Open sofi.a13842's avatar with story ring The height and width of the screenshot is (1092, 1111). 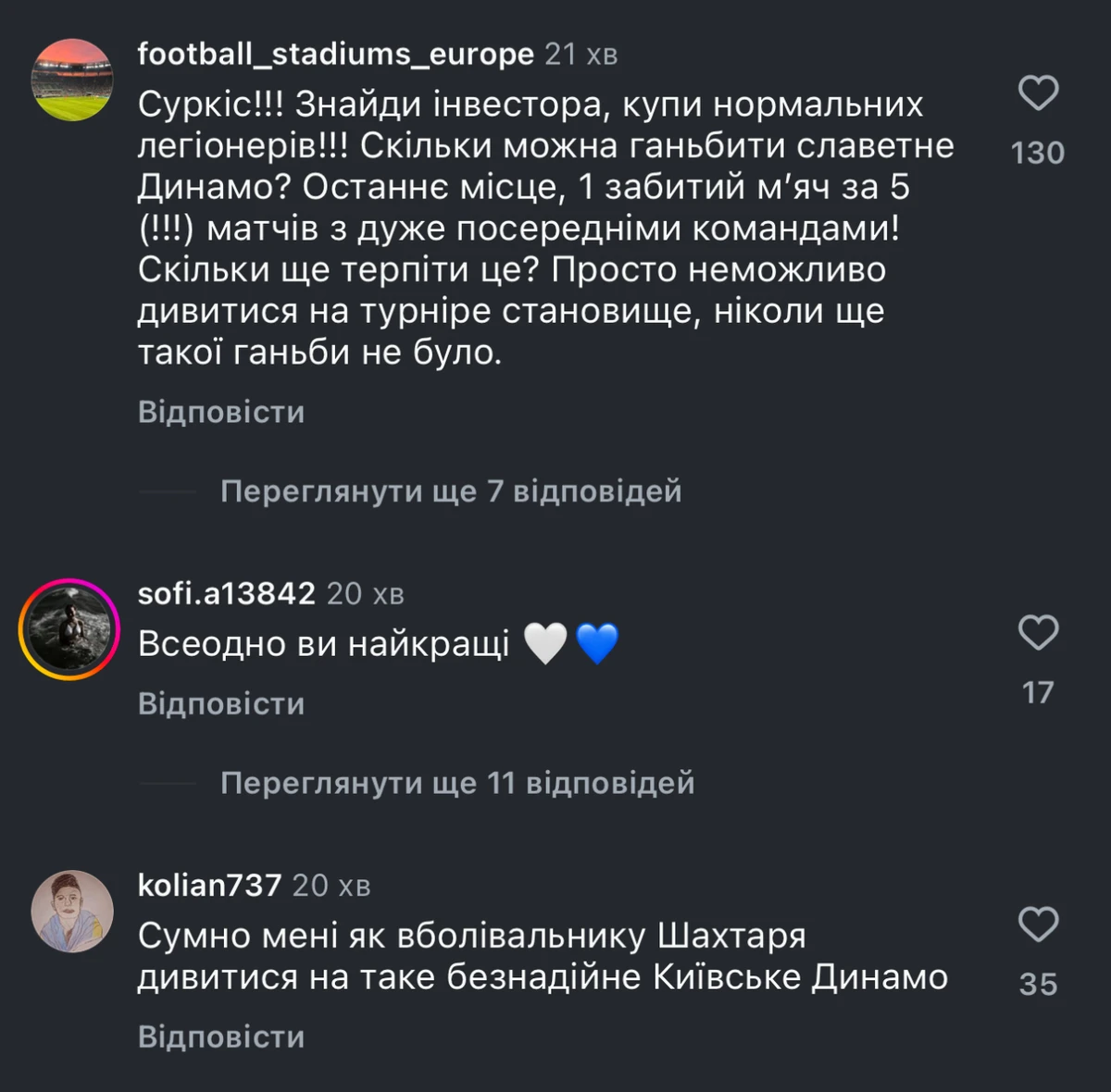(x=69, y=630)
